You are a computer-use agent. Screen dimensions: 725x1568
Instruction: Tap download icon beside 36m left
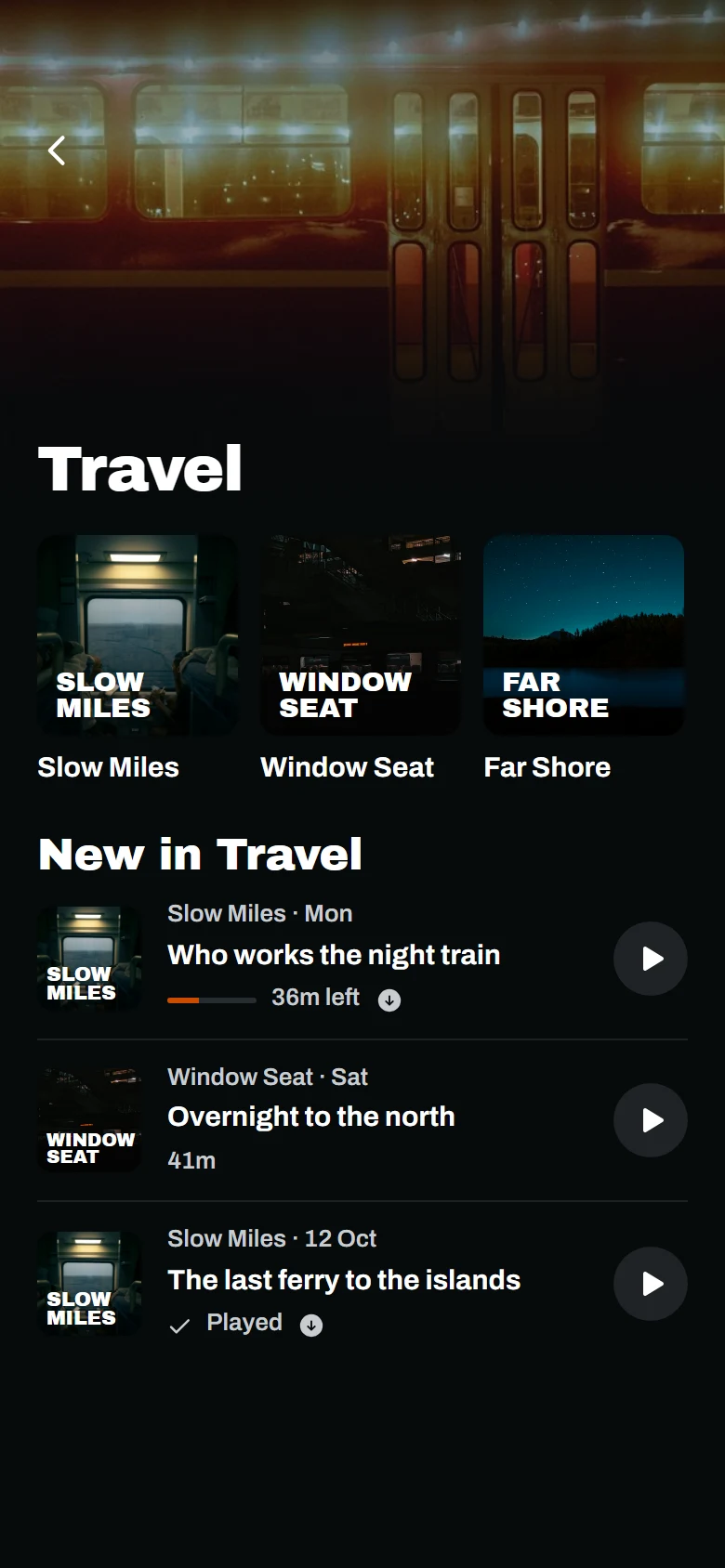point(389,1000)
